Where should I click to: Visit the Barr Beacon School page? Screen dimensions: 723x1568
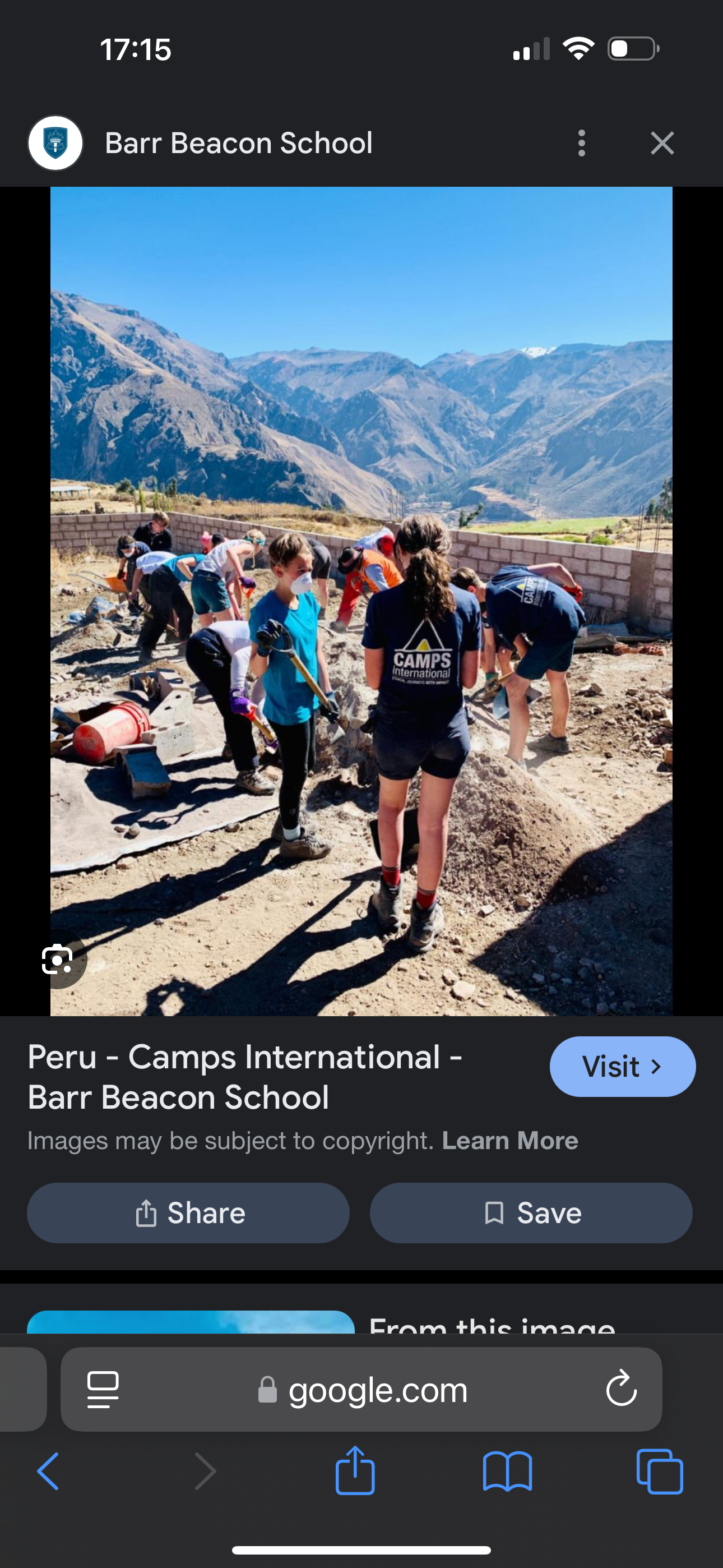coord(622,1067)
